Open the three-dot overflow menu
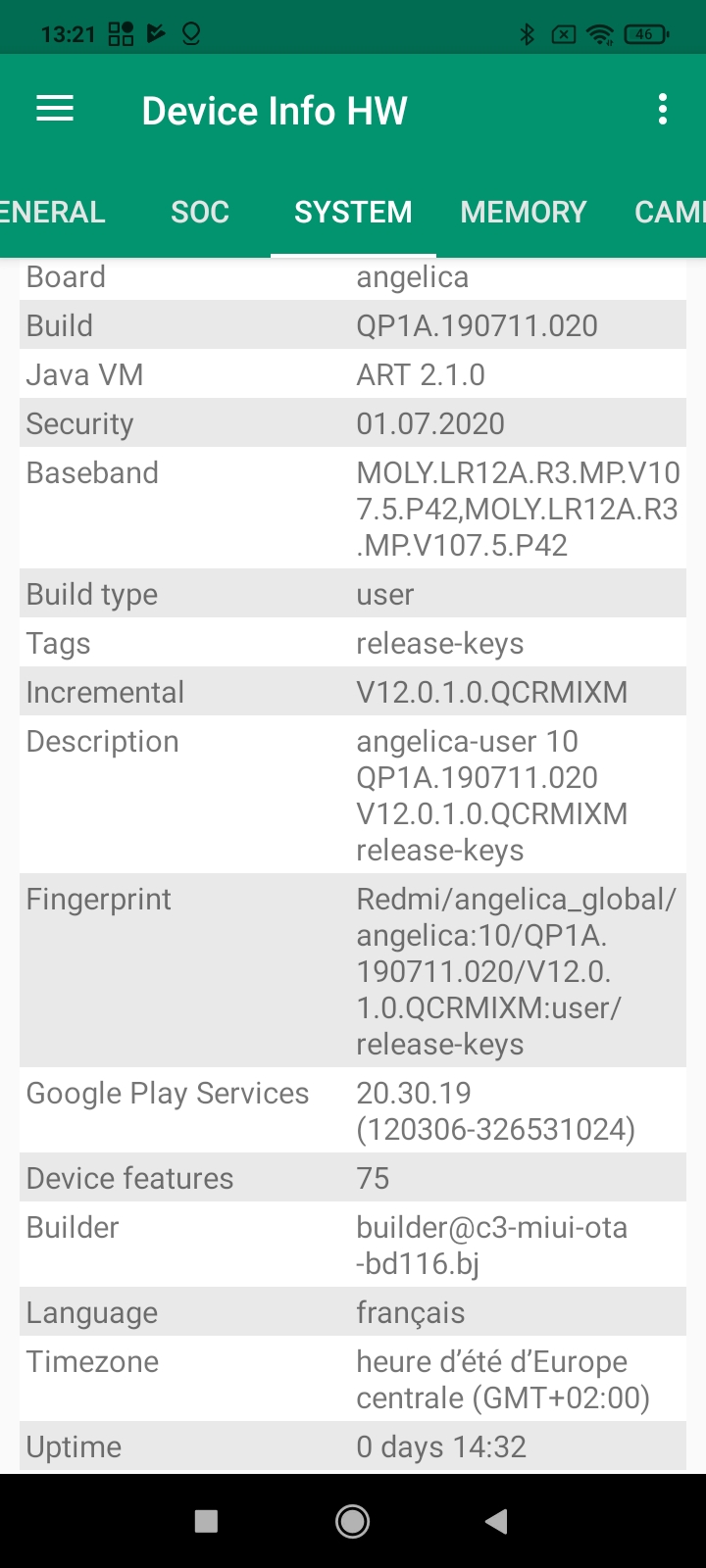This screenshot has height=1568, width=706. pos(663,109)
